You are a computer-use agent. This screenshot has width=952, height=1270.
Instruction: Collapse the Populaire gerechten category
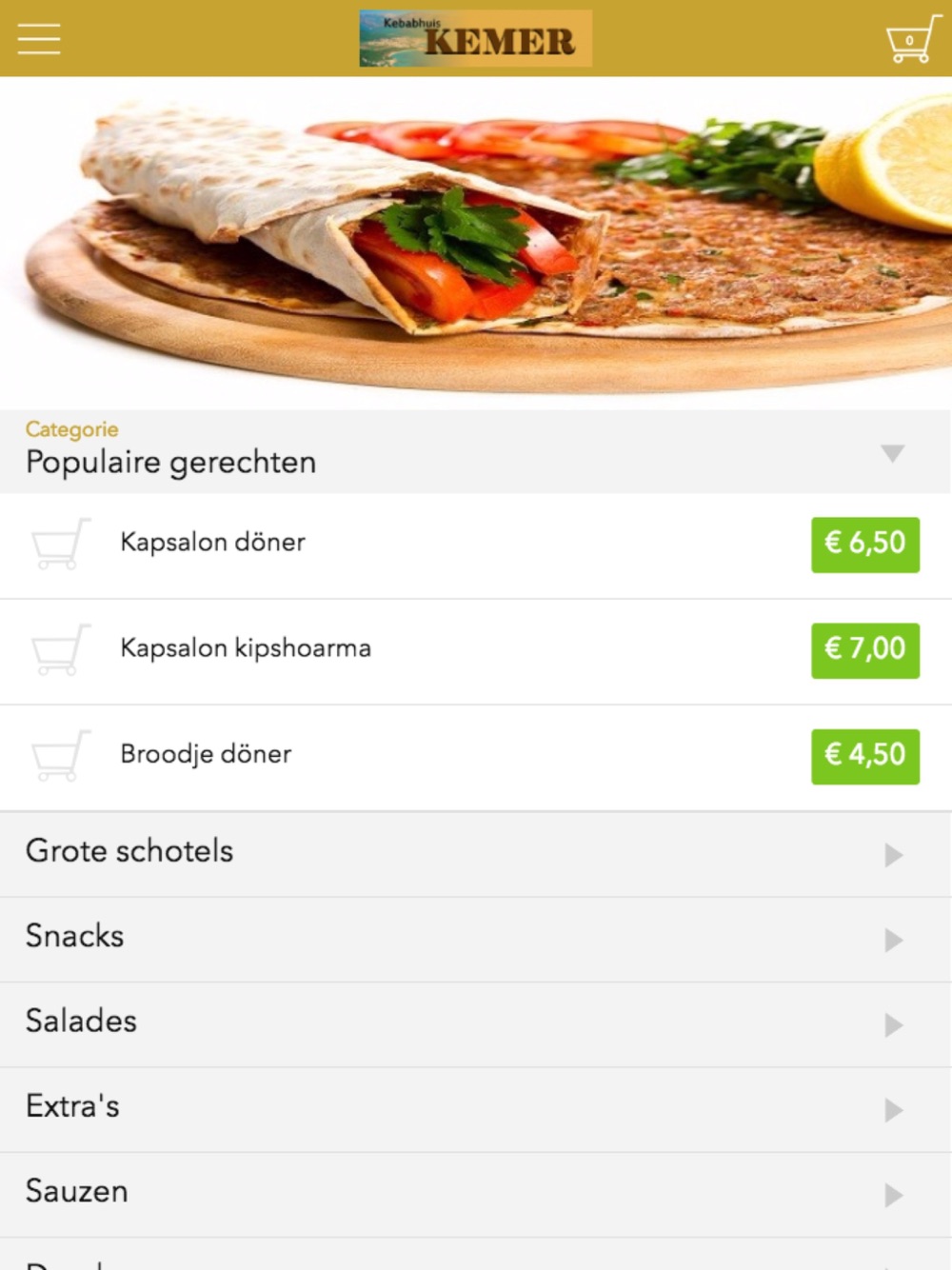891,453
